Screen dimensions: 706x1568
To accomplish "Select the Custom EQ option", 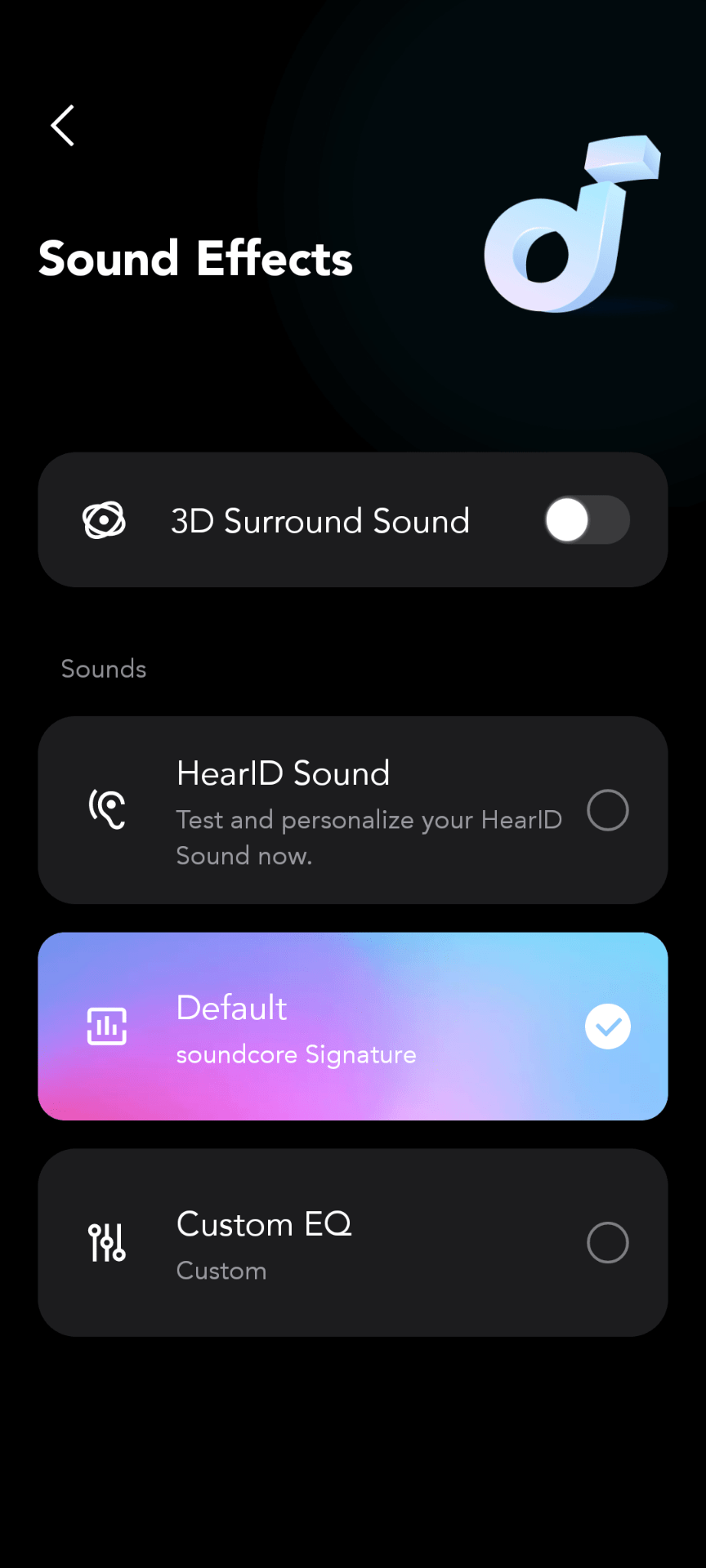I will [x=607, y=1242].
